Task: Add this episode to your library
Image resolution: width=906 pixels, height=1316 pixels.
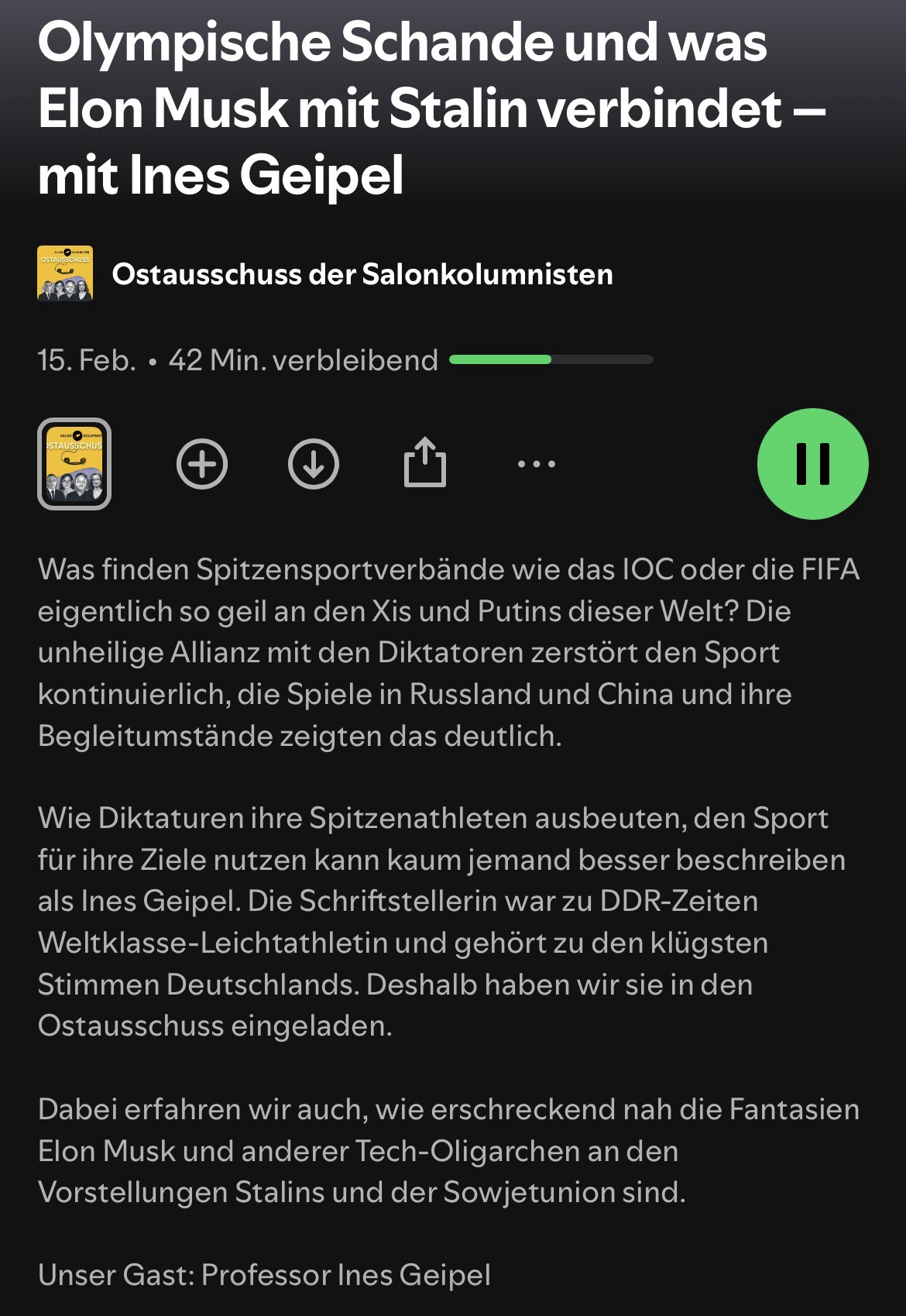Action: coord(202,464)
